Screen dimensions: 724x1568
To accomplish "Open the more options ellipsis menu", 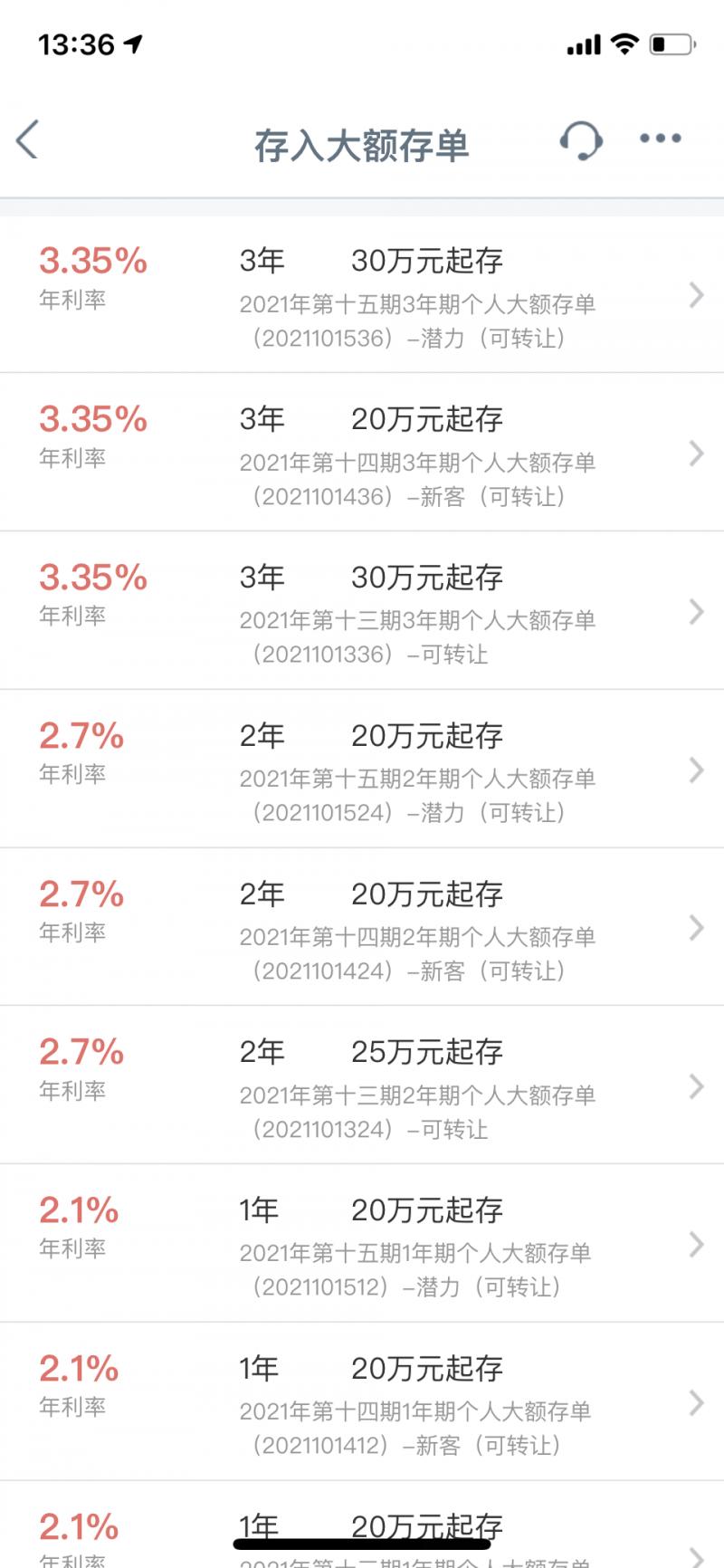I will pyautogui.click(x=659, y=139).
